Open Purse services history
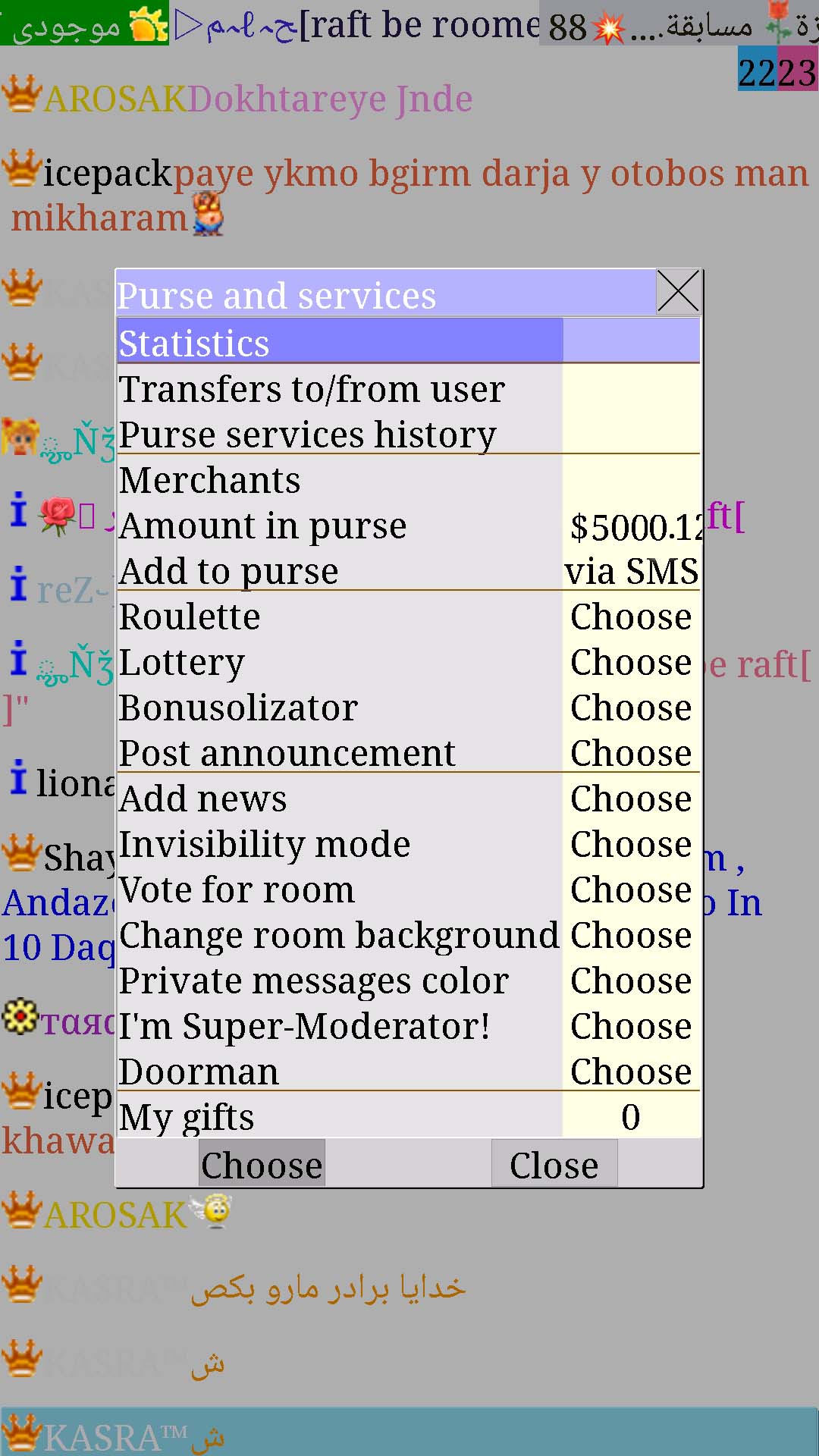 tap(409, 434)
